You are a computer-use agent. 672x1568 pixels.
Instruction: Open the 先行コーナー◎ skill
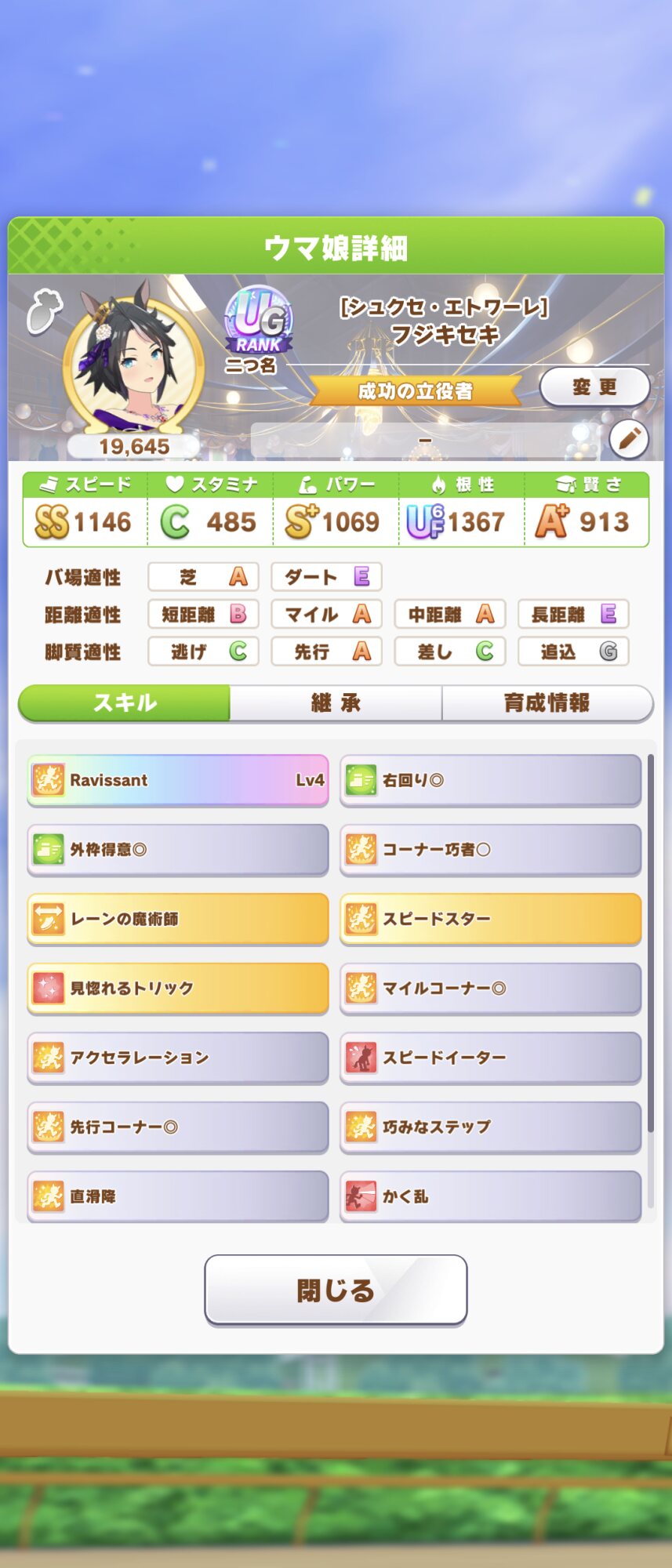click(x=178, y=1127)
